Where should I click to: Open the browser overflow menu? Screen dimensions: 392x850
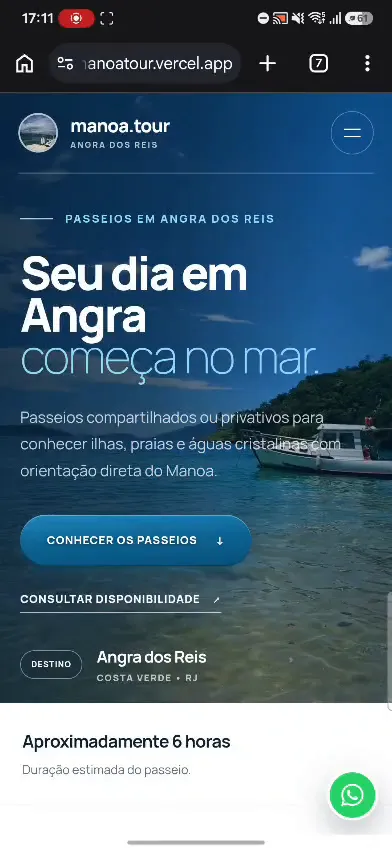tap(367, 63)
